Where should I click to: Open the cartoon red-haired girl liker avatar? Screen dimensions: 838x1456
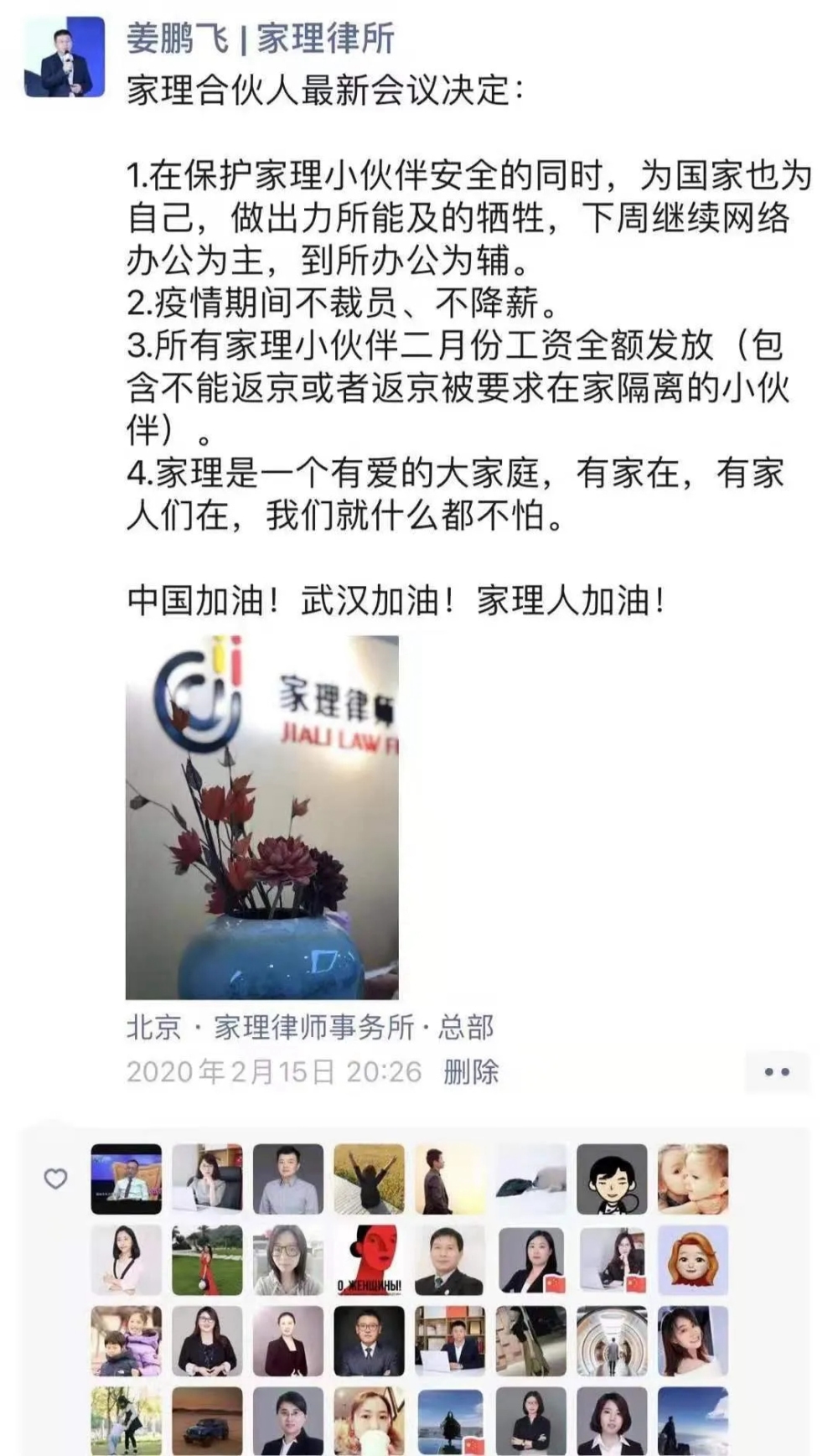(x=693, y=1260)
